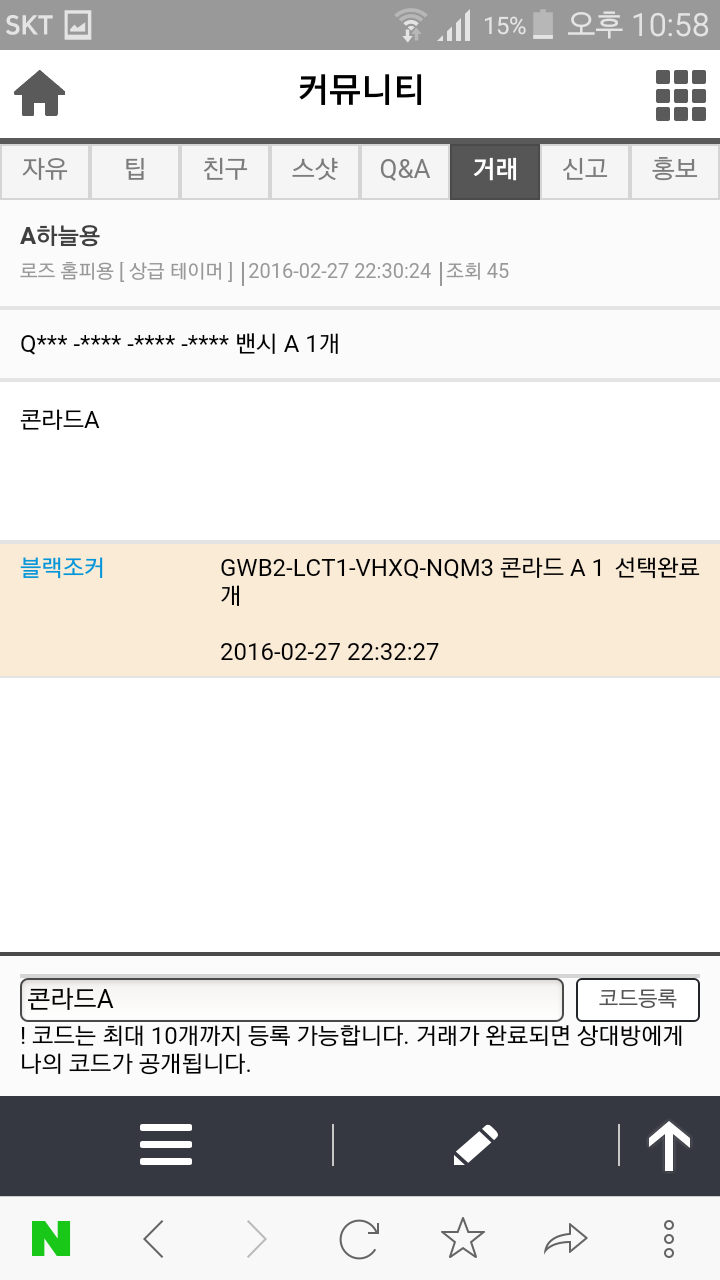Open the 홍보 tab

pos(675,171)
